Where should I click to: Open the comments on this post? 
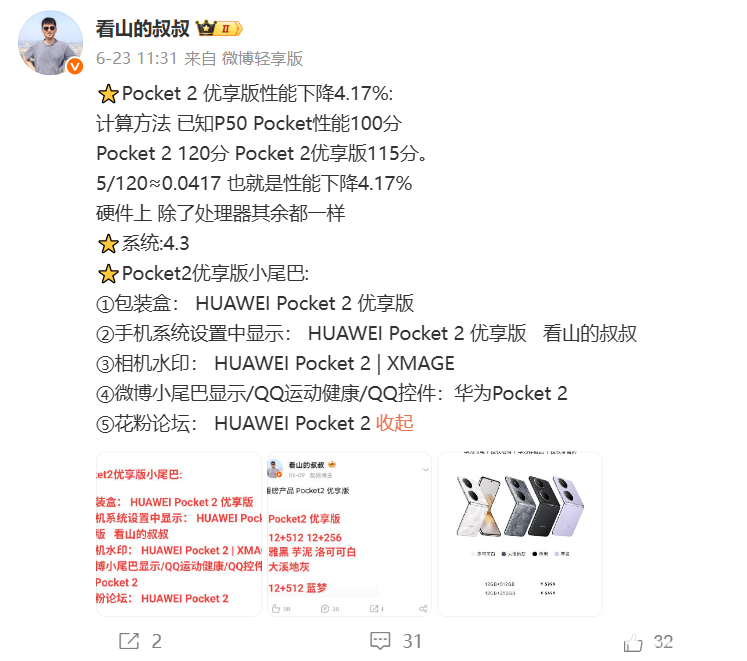(x=395, y=641)
